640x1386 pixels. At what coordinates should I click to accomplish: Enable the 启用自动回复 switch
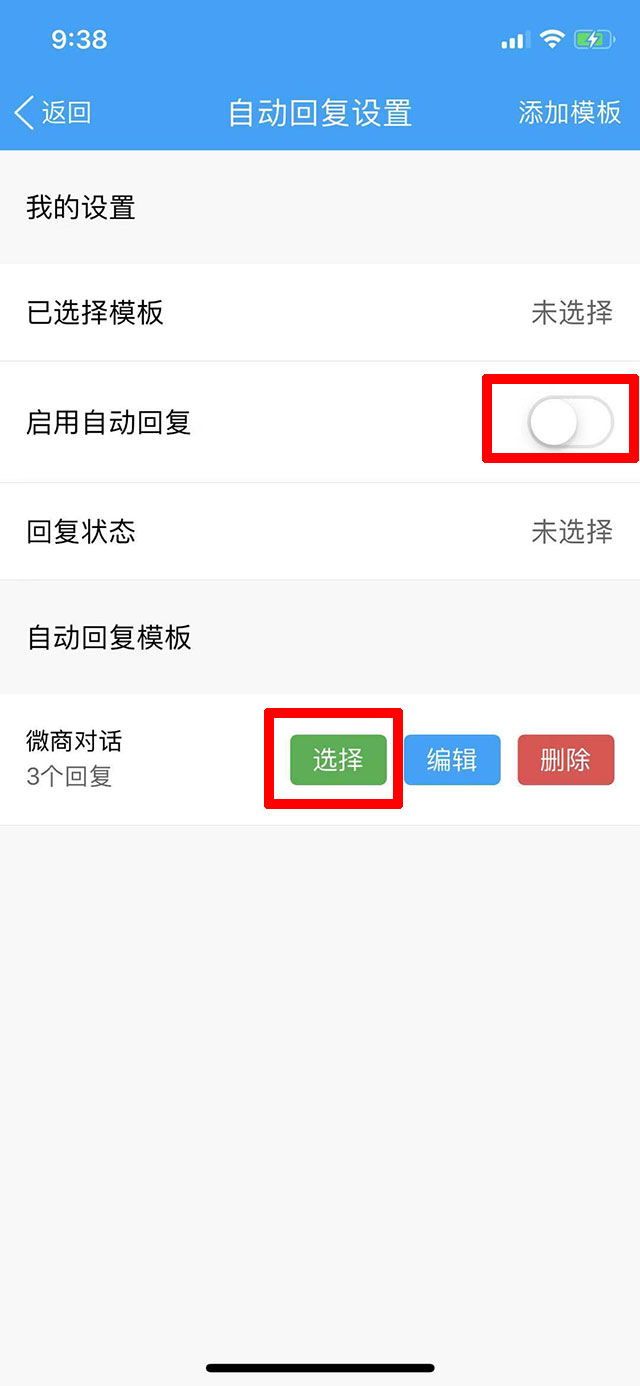(569, 422)
